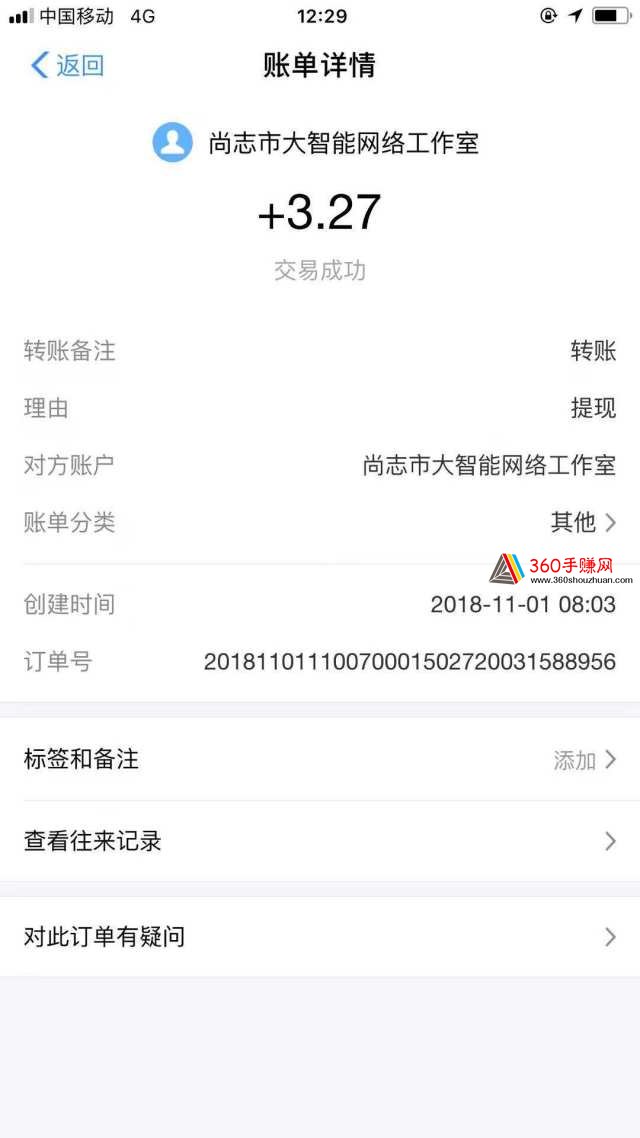Open 查看往来记录 transaction history
The width and height of the screenshot is (640, 1138).
pos(320,841)
